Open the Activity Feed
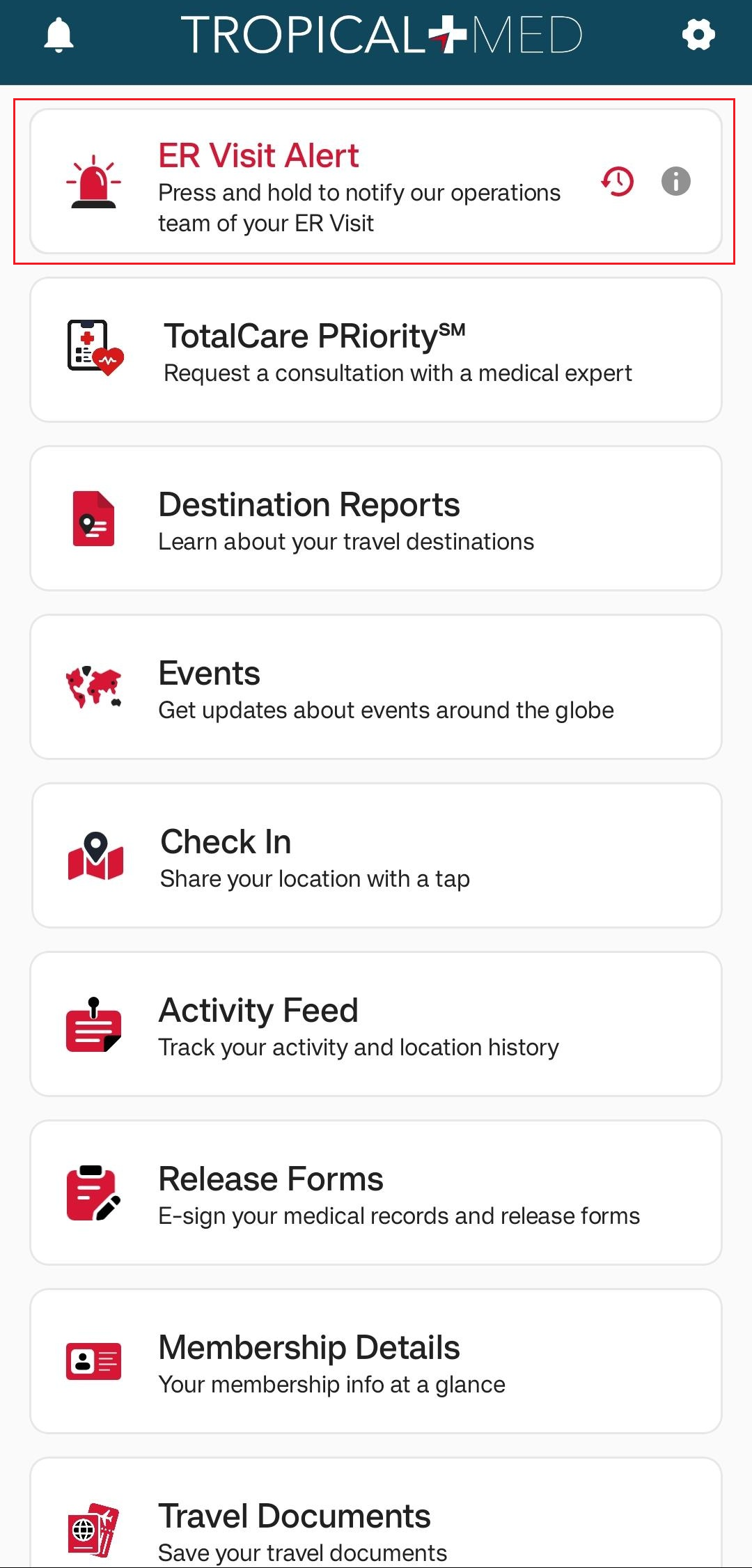The image size is (752, 1568). pyautogui.click(x=376, y=1025)
